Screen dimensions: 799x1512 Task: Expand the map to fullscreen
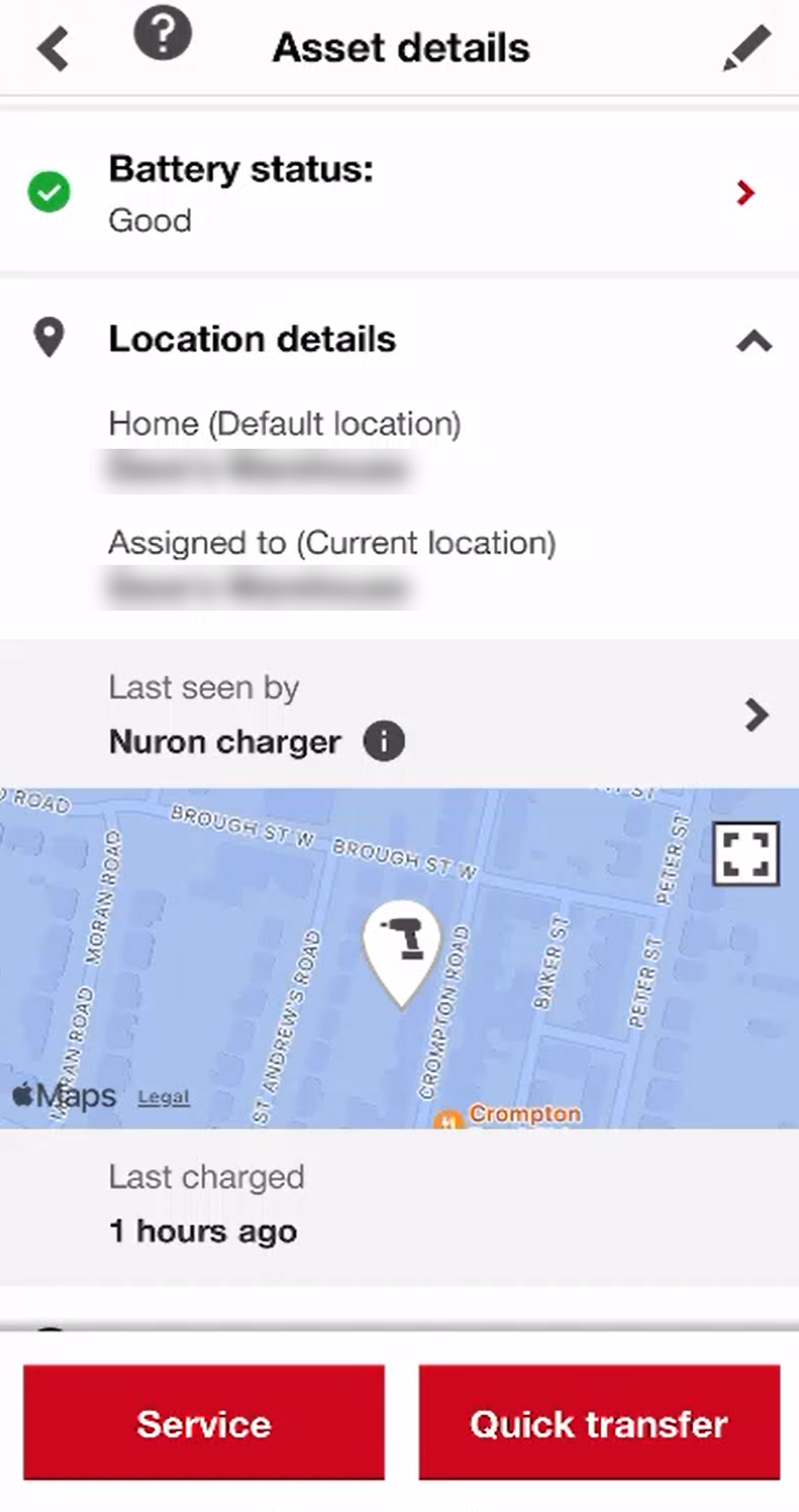pos(745,854)
